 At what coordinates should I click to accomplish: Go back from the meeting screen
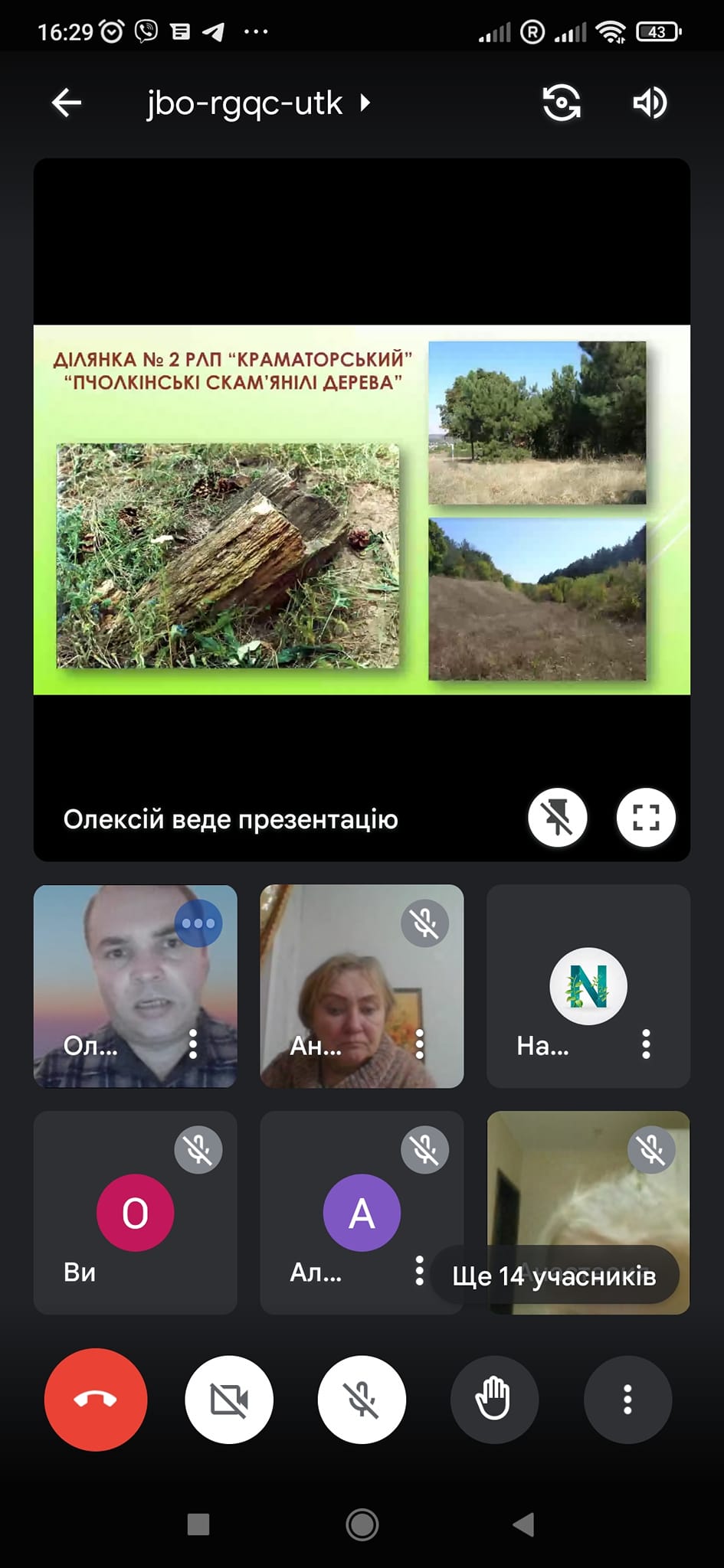pos(67,103)
